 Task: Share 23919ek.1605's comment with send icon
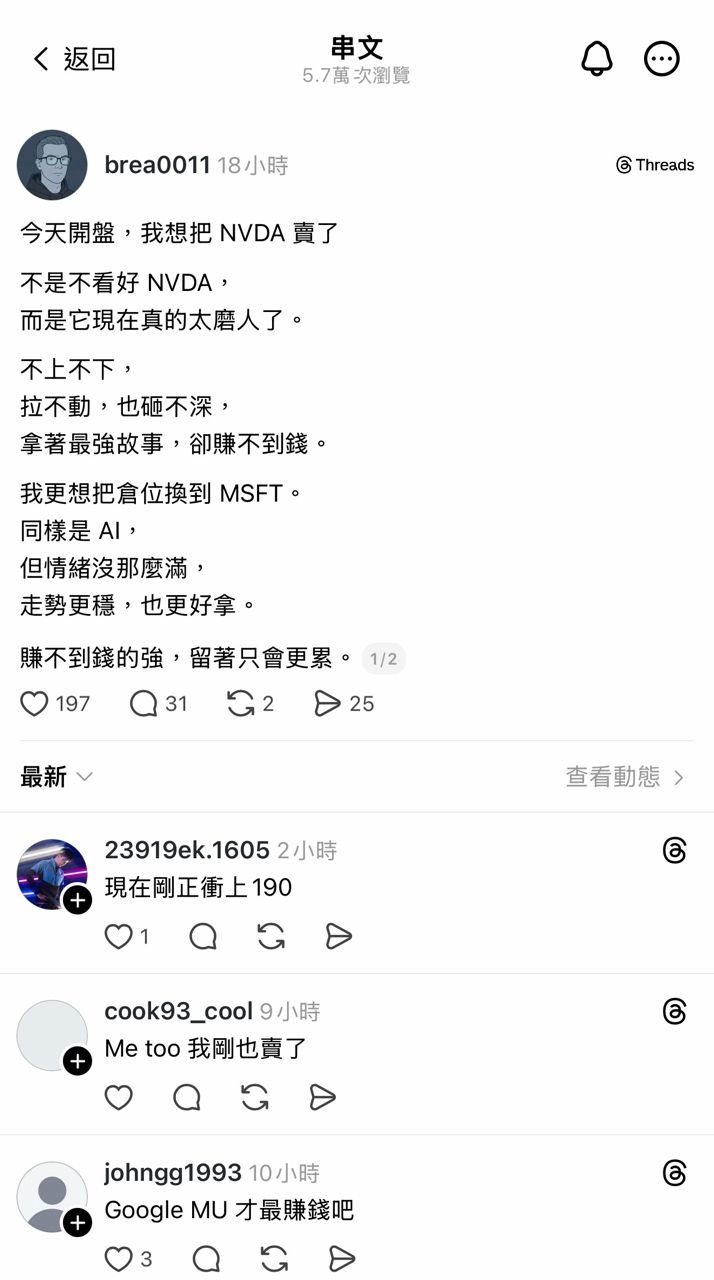[339, 936]
